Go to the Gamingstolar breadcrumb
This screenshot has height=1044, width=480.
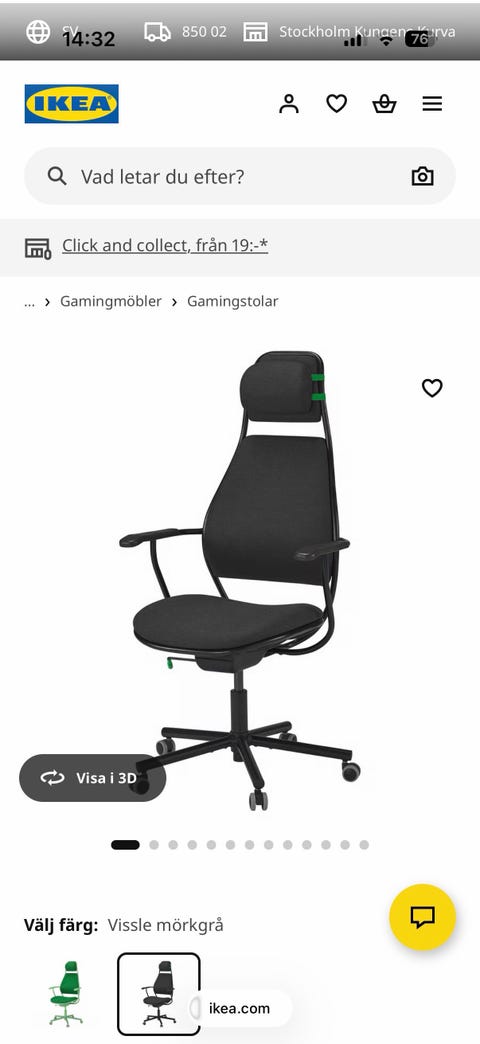232,301
